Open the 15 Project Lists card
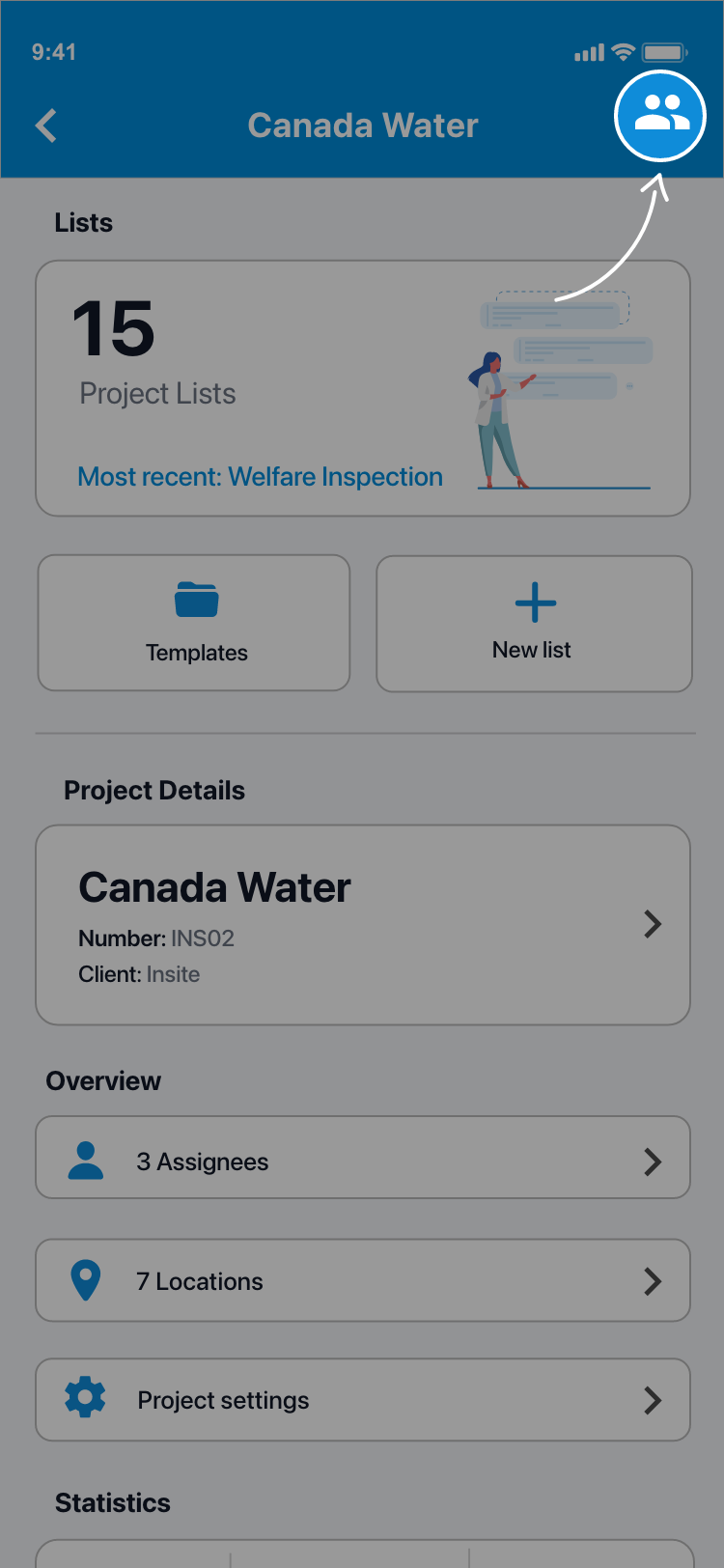The width and height of the screenshot is (724, 1568). [363, 388]
